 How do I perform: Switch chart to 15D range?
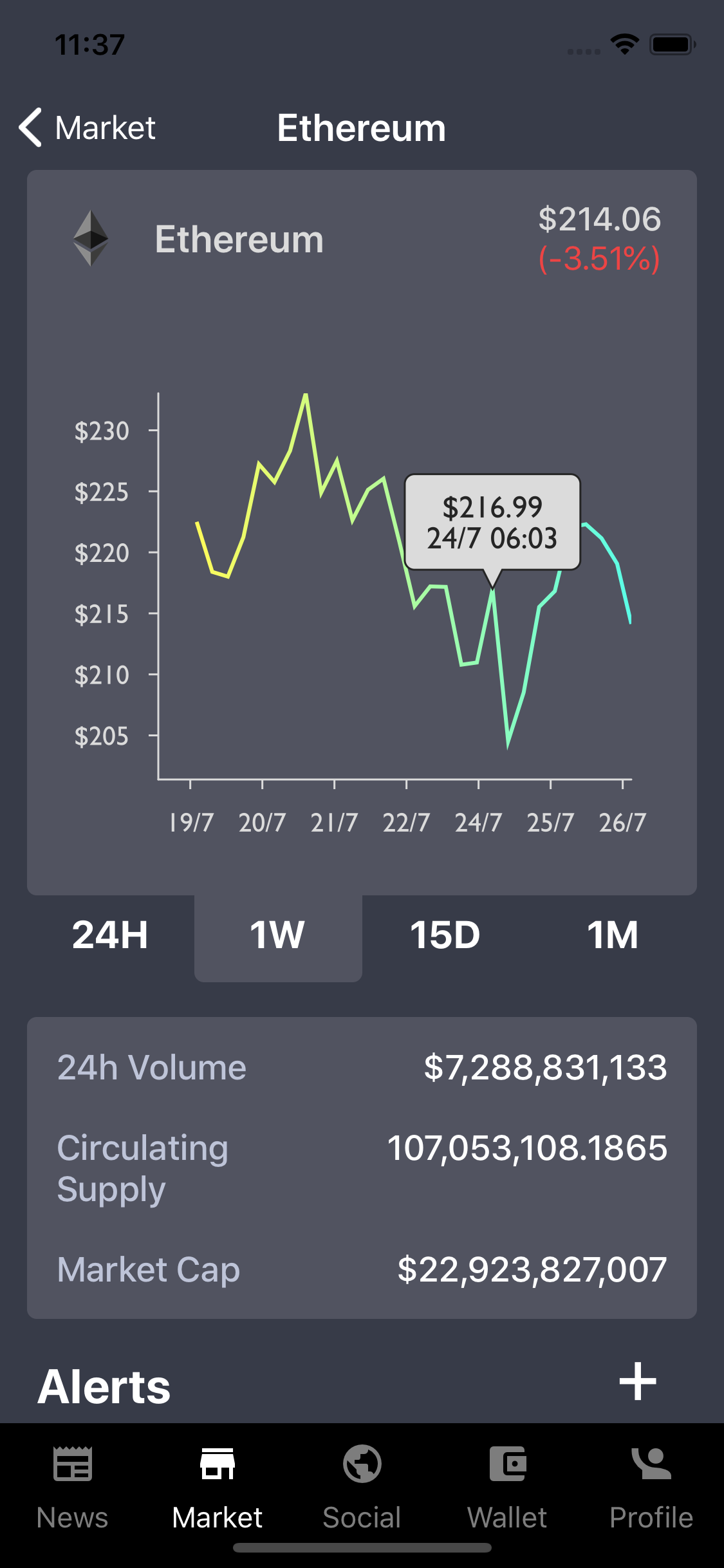point(445,935)
